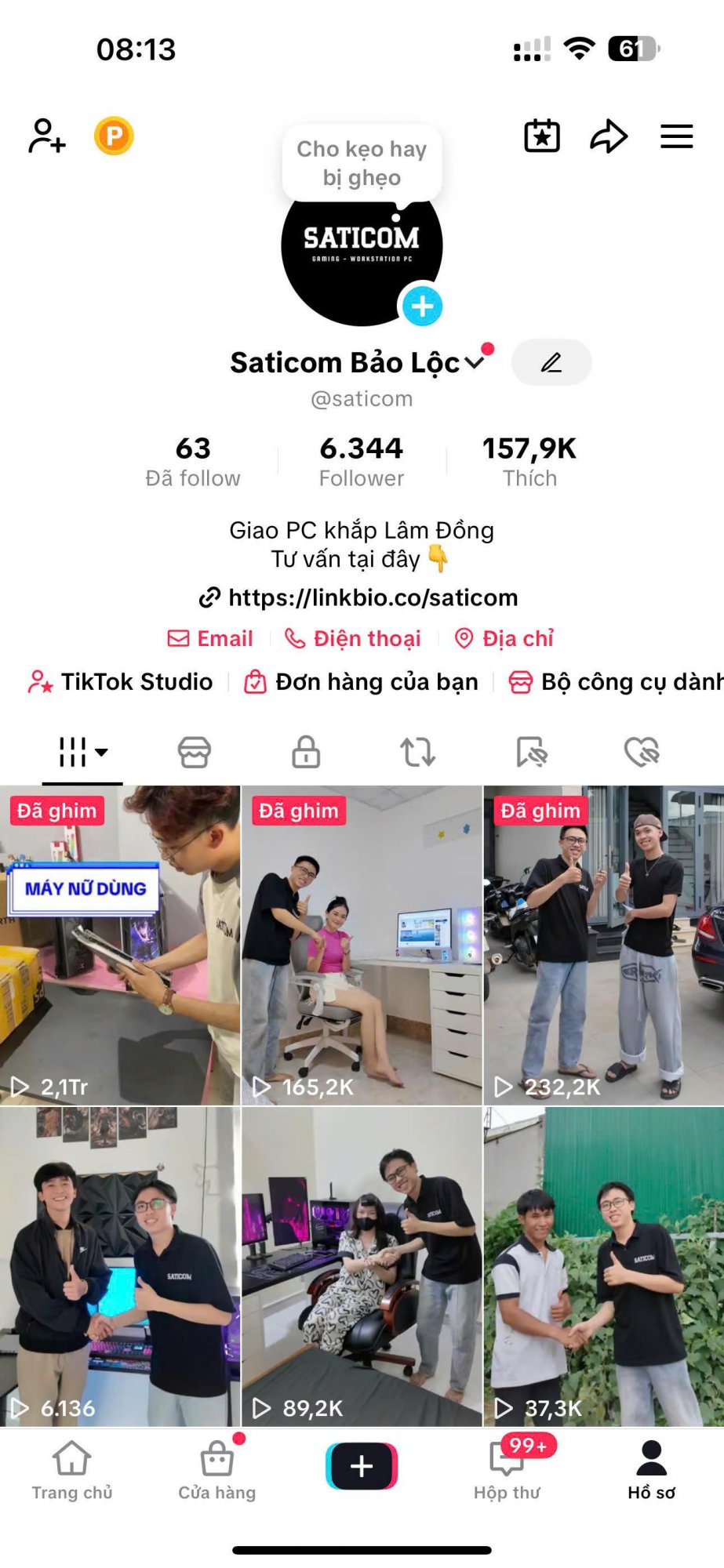Switch to the reposts tab
The width and height of the screenshot is (724, 1568).
click(x=417, y=752)
